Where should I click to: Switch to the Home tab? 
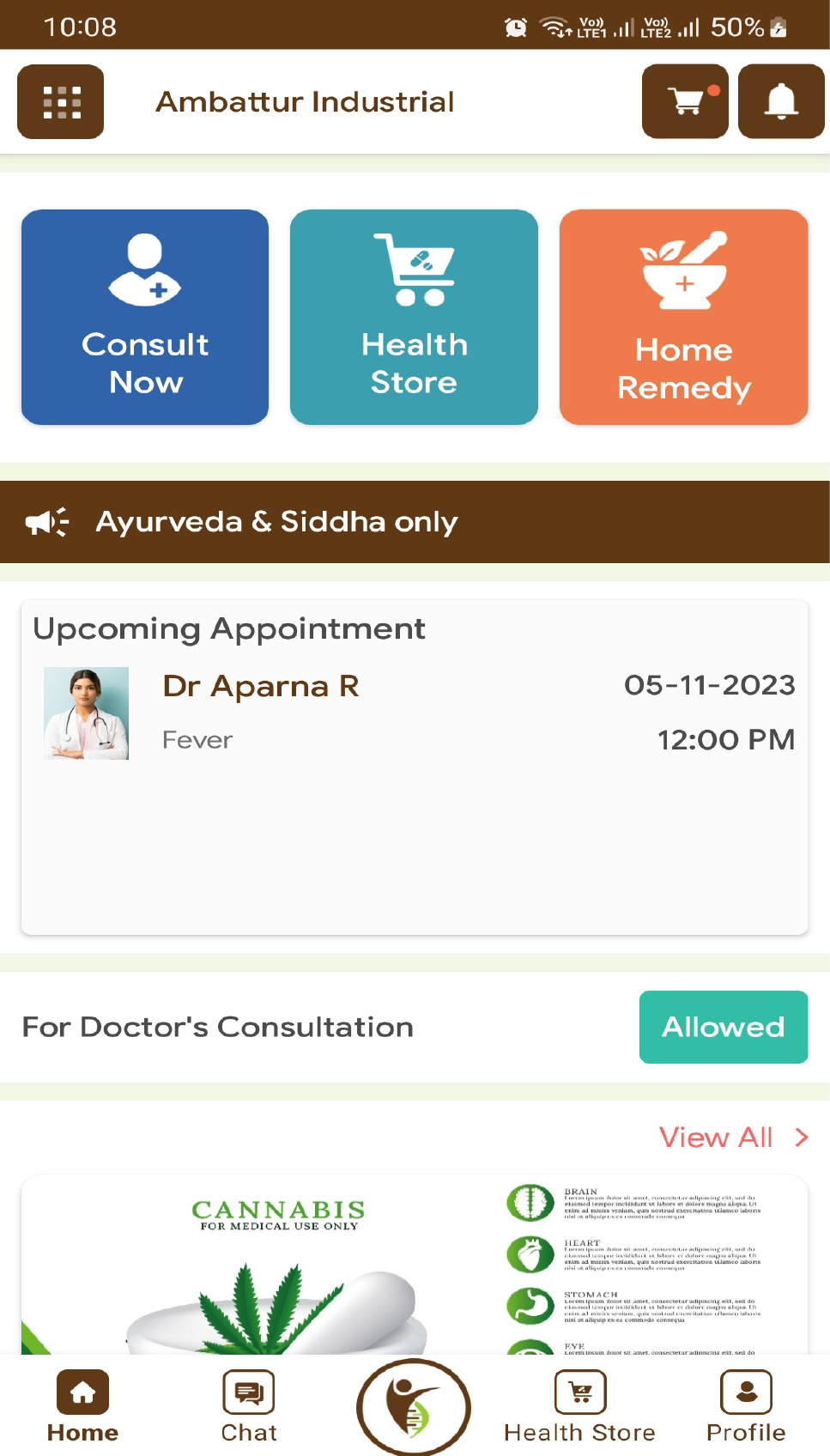[x=82, y=1408]
